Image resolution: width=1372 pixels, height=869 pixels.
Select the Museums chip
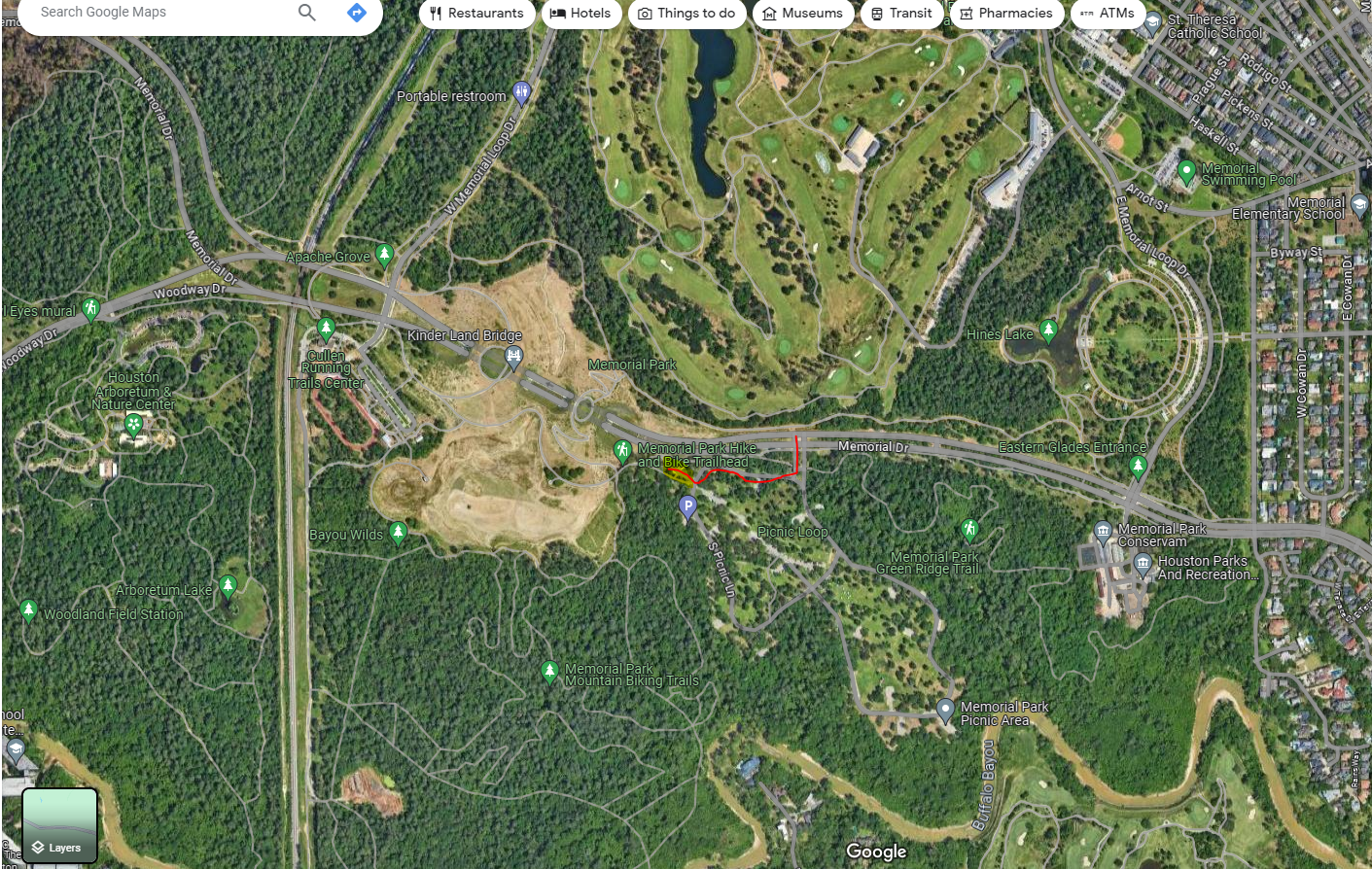coord(802,14)
